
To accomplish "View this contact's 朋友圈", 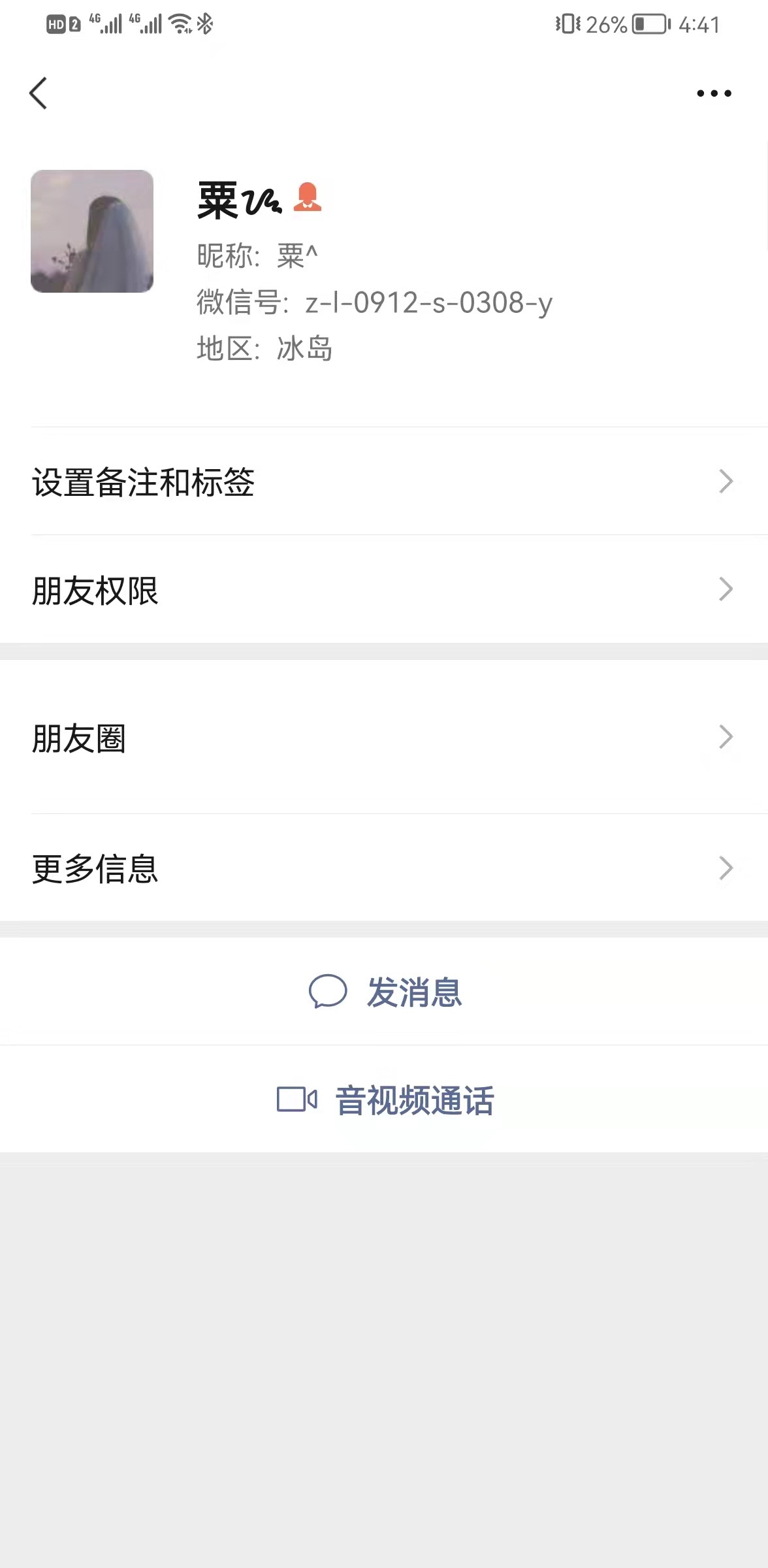I will tap(384, 738).
